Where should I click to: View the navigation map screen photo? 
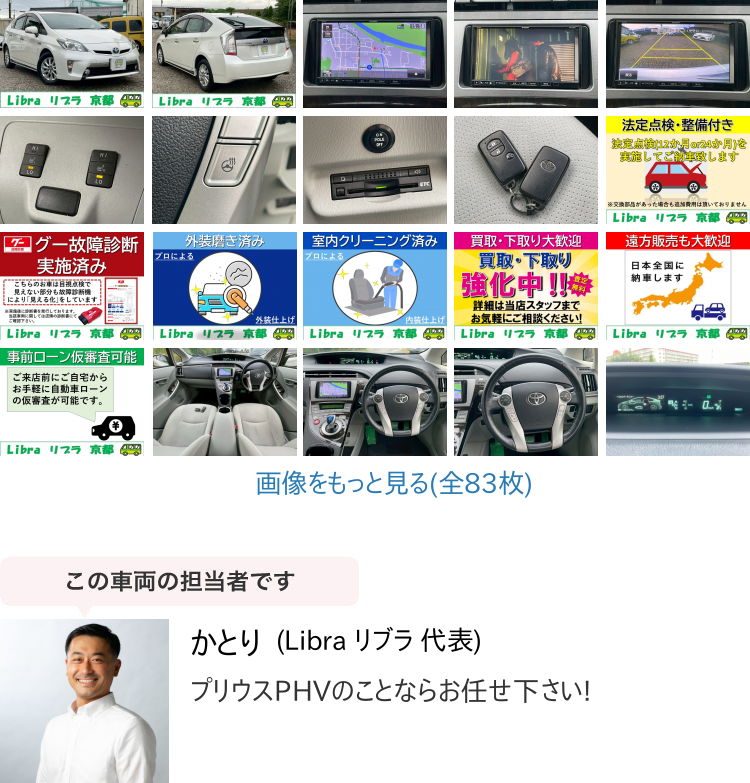[375, 53]
